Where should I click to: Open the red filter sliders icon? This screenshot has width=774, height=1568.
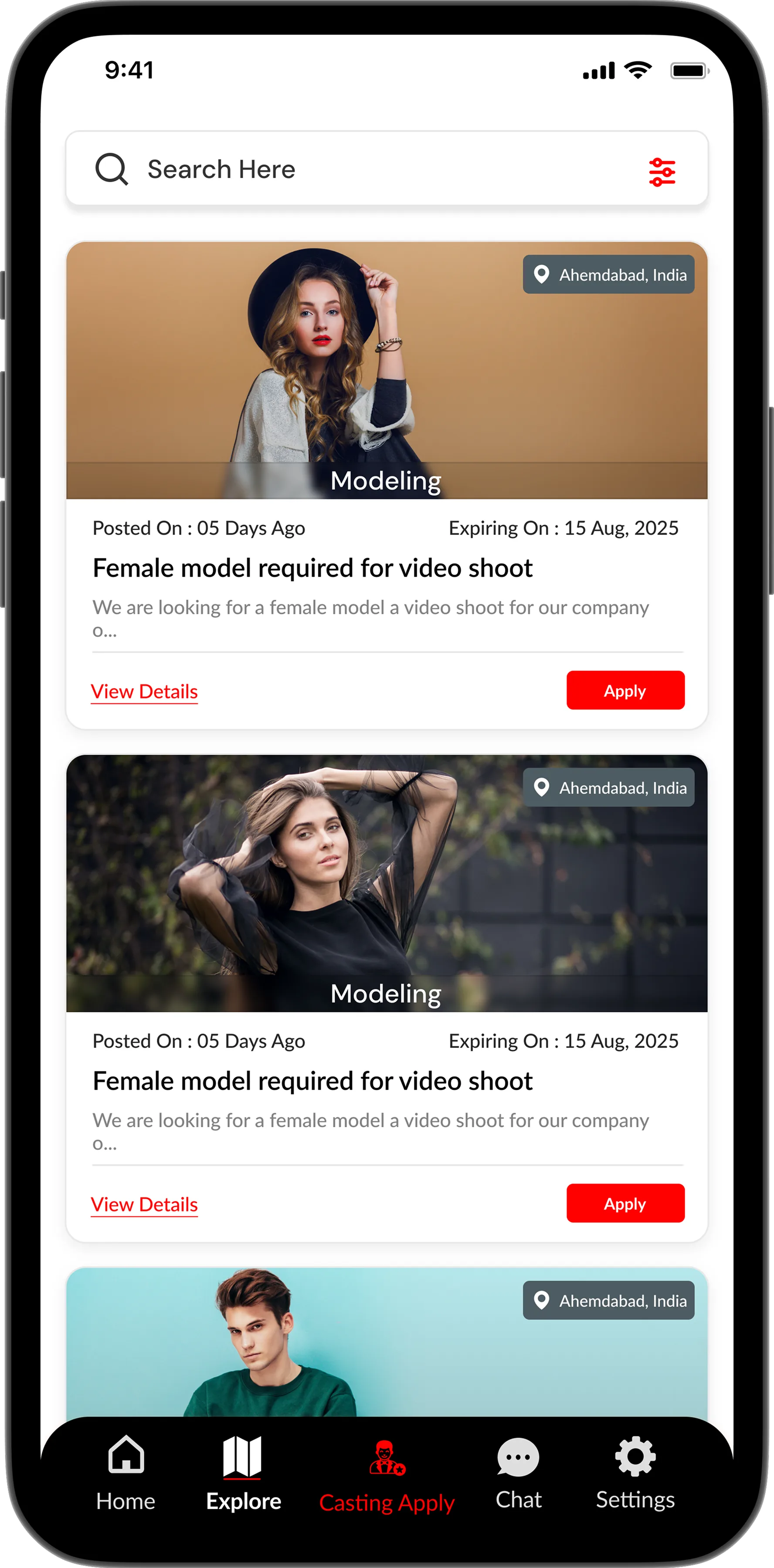click(661, 172)
